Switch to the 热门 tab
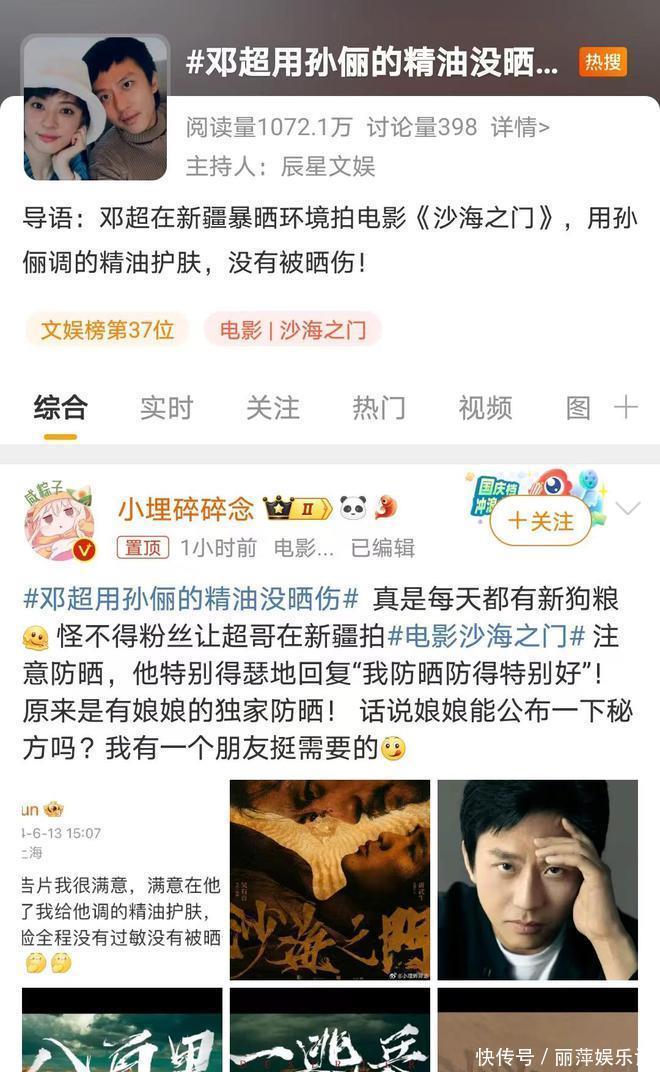The height and width of the screenshot is (1072, 660). (x=378, y=407)
